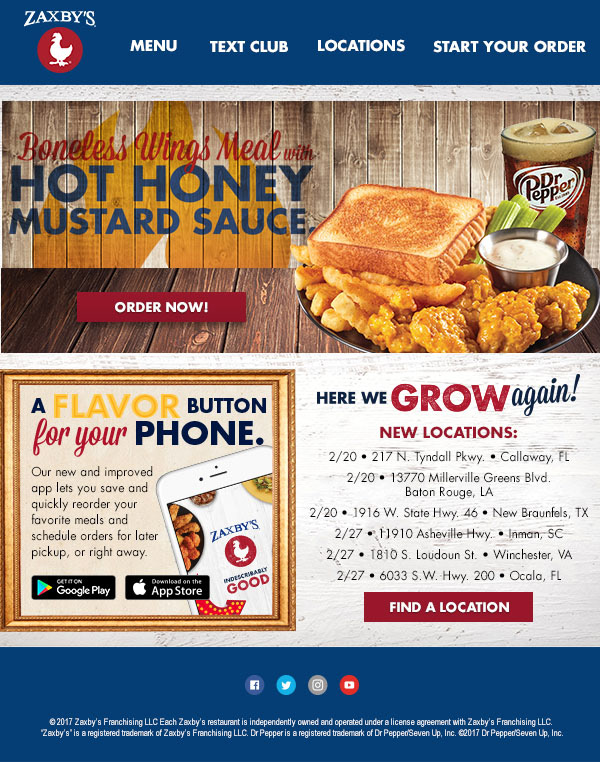Open Zaxby's Facebook page icon
Screen dimensions: 600x762
[255, 685]
